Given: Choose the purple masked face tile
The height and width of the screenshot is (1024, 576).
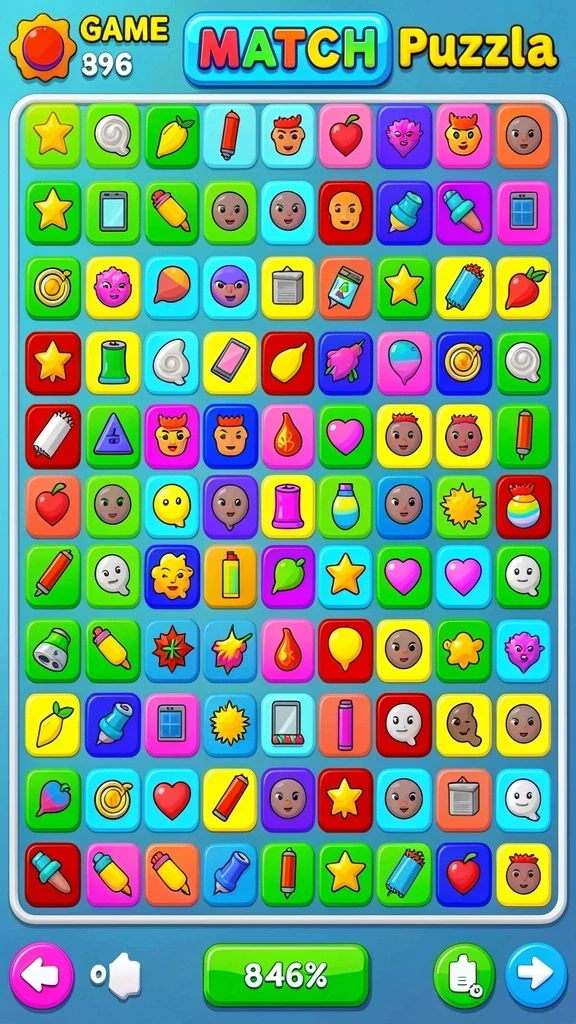Looking at the screenshot, I should [230, 287].
